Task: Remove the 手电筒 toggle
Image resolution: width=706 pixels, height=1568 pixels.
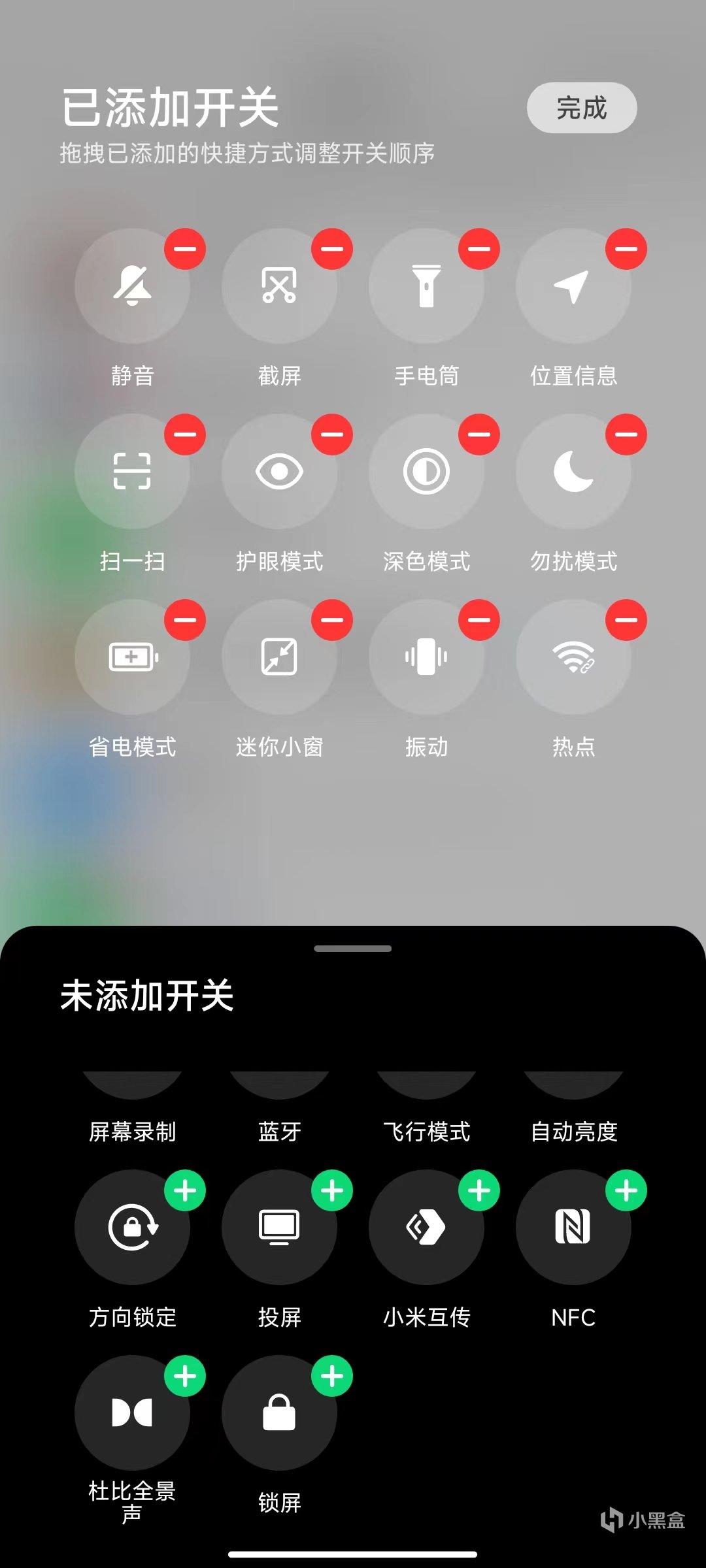Action: (479, 249)
